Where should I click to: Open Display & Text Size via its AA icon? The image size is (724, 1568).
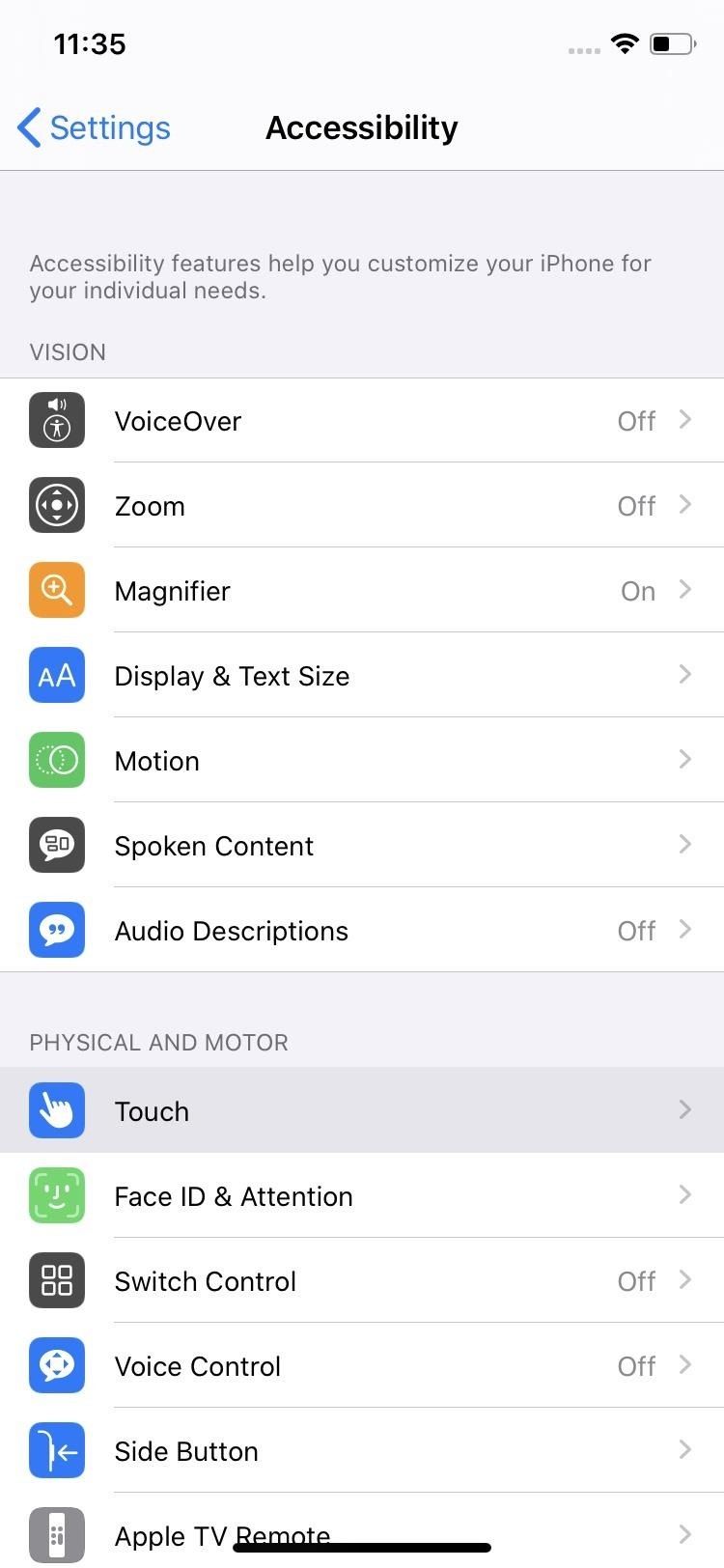tap(56, 675)
